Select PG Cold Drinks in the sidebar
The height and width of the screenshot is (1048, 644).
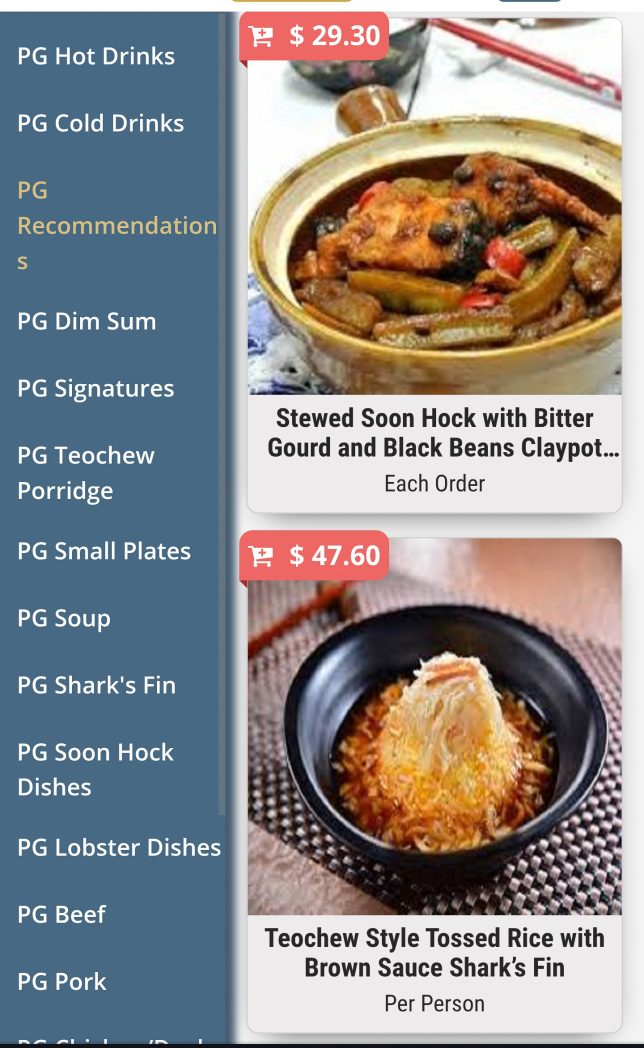(x=100, y=123)
